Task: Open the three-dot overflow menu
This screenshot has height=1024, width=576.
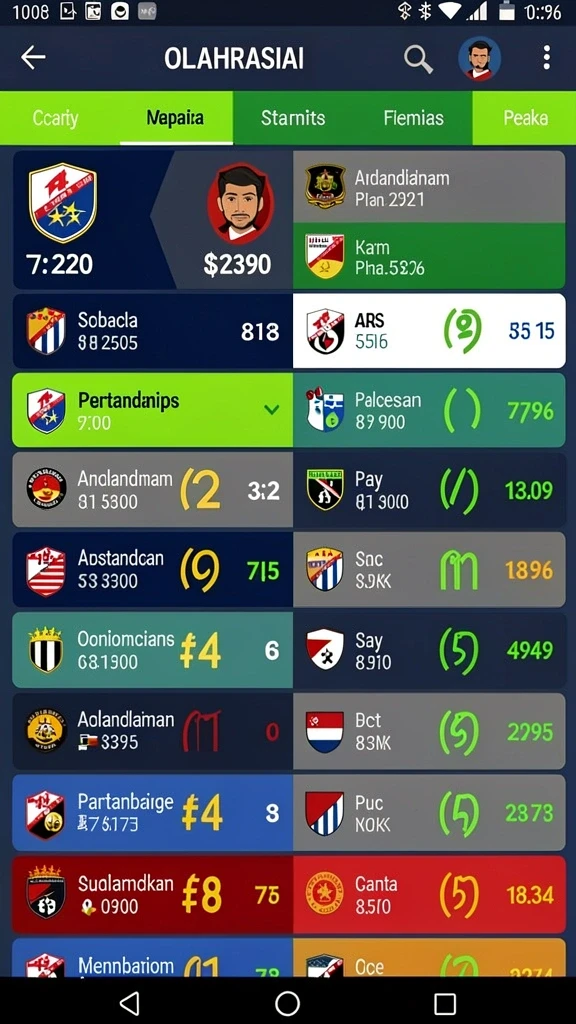Action: coord(547,58)
